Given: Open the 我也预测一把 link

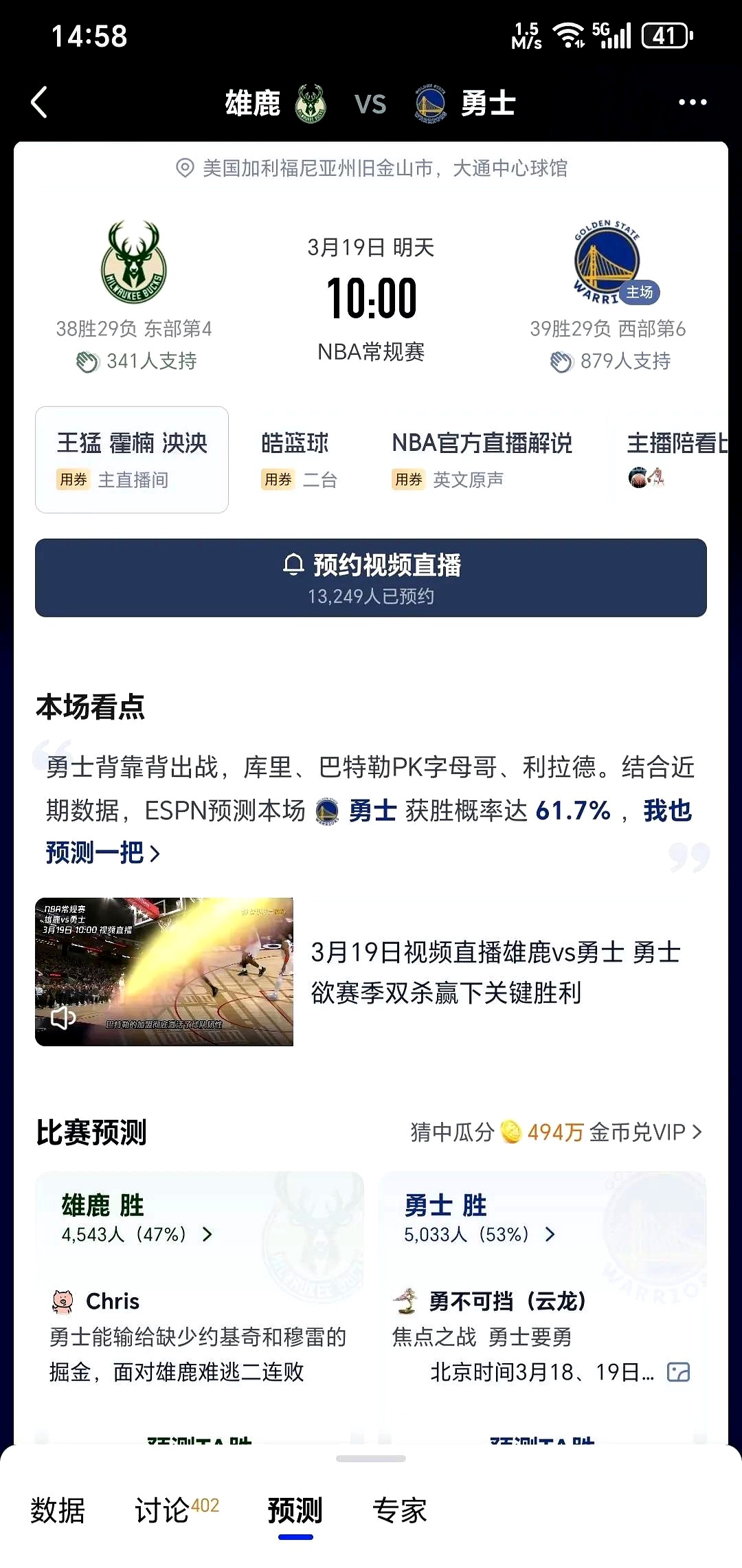Looking at the screenshot, I should [103, 853].
